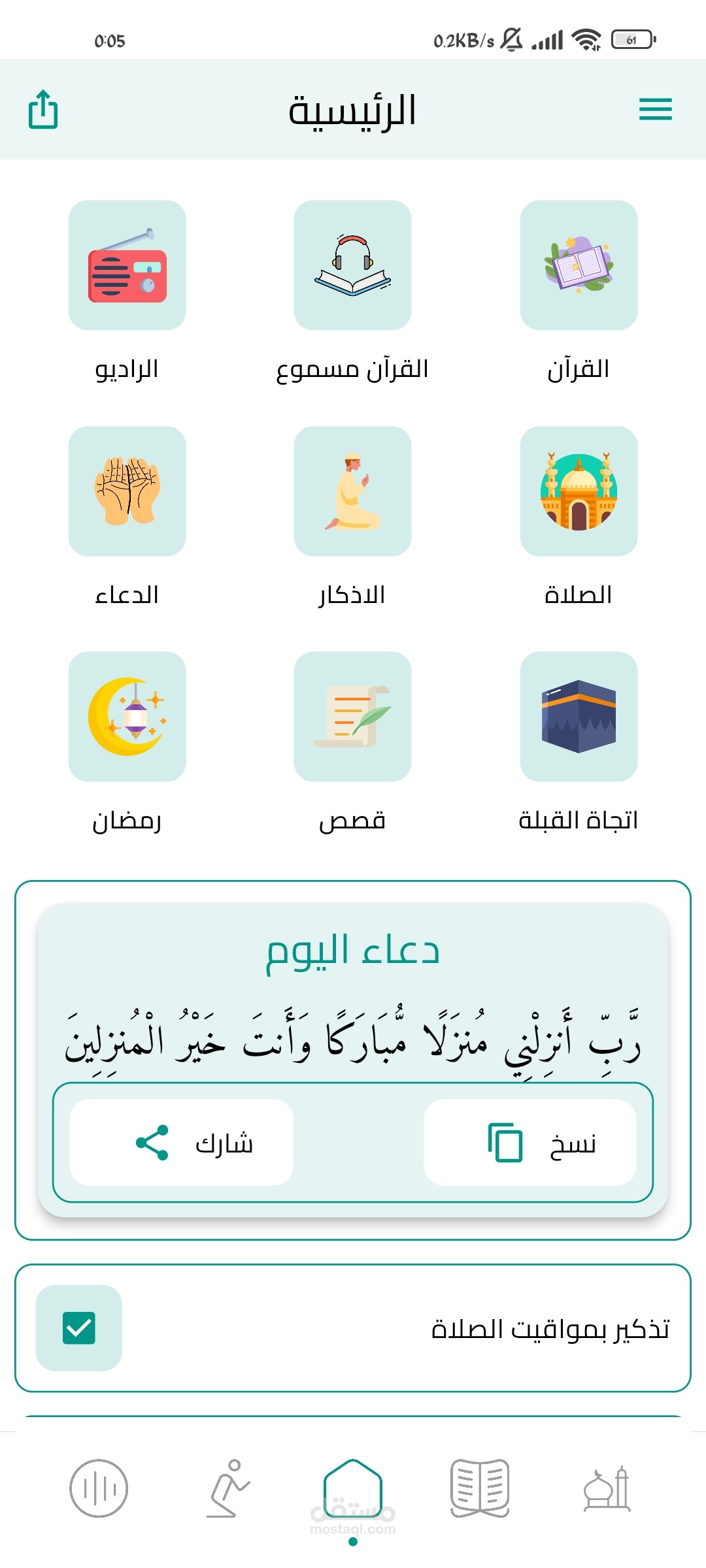Open the الراديو (Radio) tile
Screen dimensions: 706x1568
click(127, 265)
